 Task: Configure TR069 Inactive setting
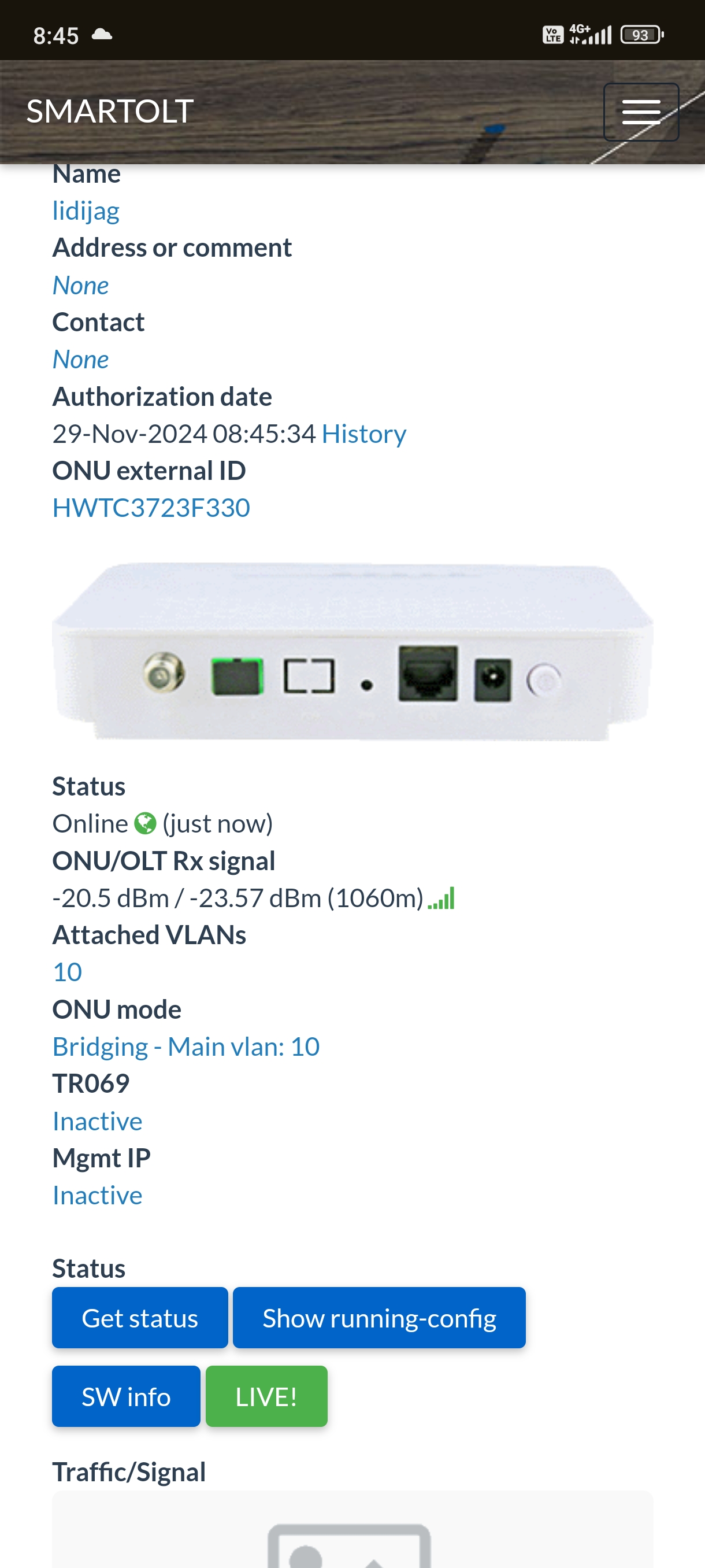[97, 1120]
